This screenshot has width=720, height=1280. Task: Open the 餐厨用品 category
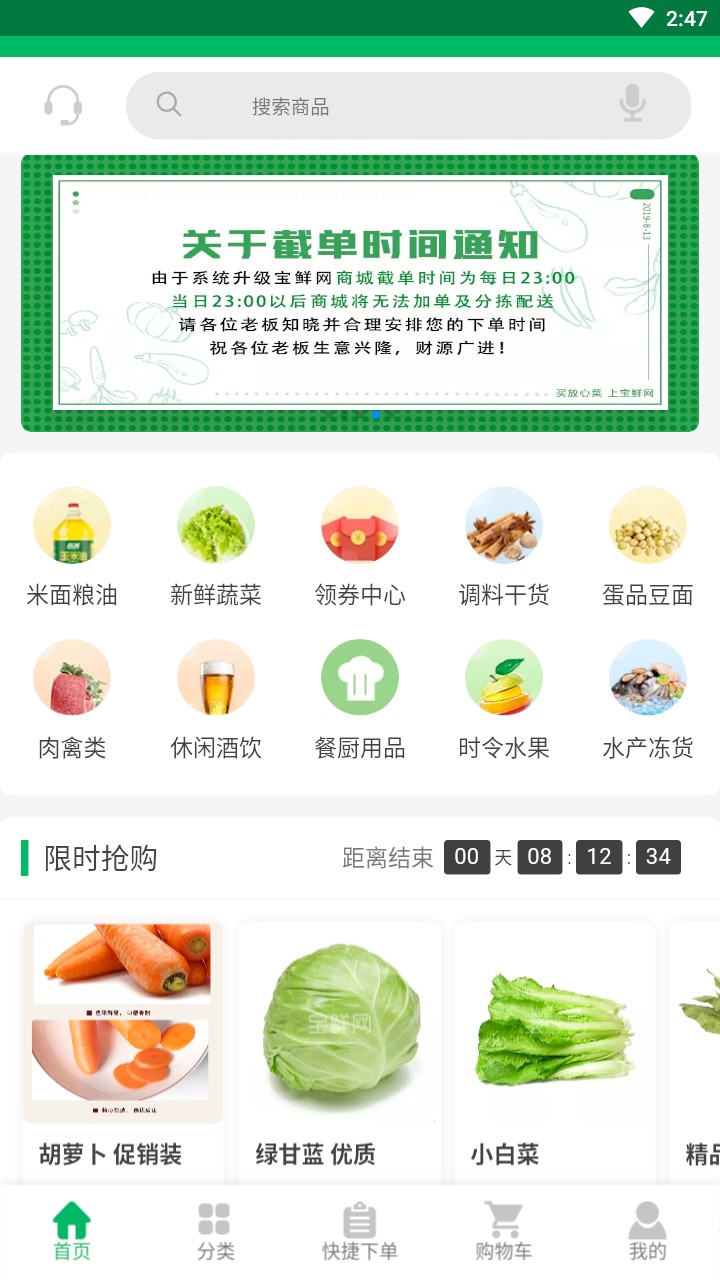tap(360, 700)
